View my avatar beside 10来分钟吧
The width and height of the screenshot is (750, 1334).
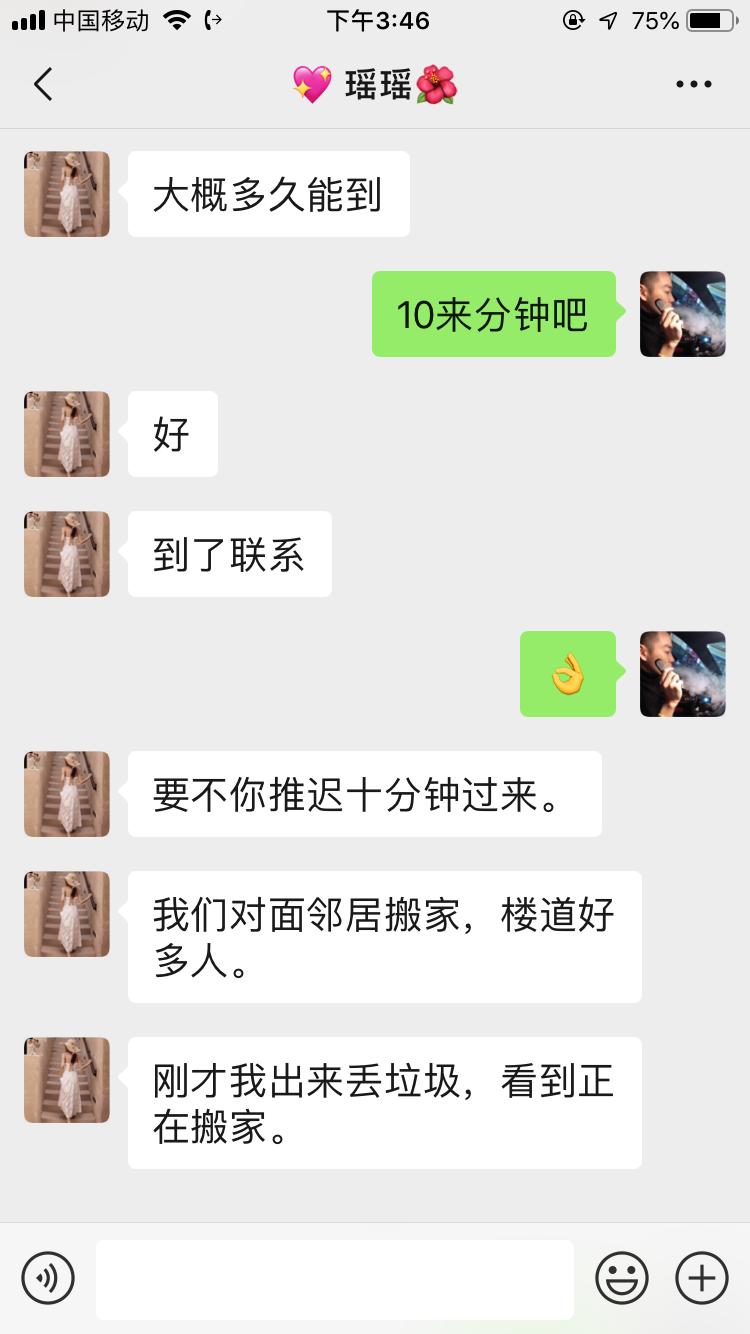[x=682, y=314]
